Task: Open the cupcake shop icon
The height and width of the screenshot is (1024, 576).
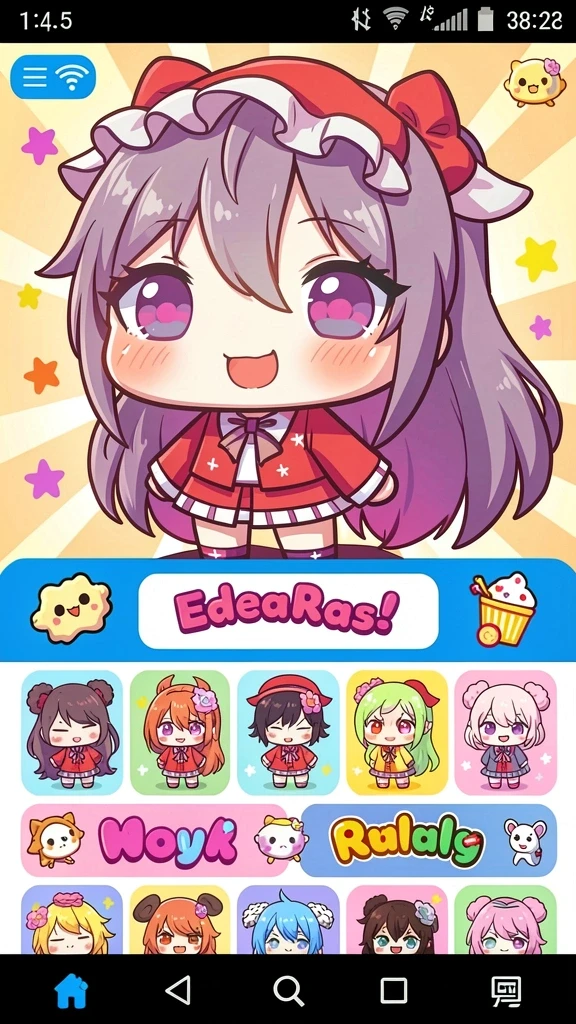Action: pos(504,609)
